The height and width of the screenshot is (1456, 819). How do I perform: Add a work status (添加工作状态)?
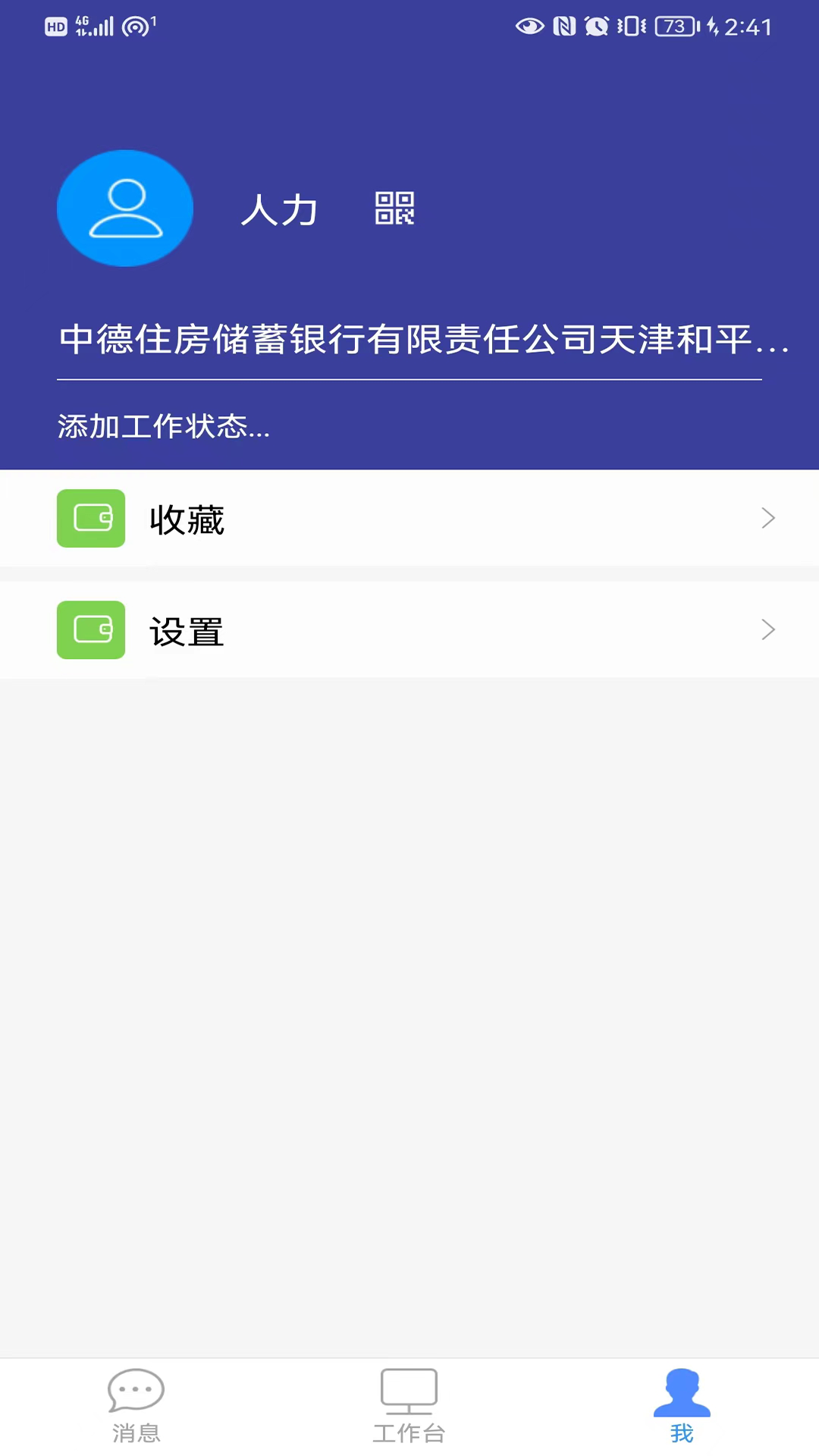[x=164, y=427]
